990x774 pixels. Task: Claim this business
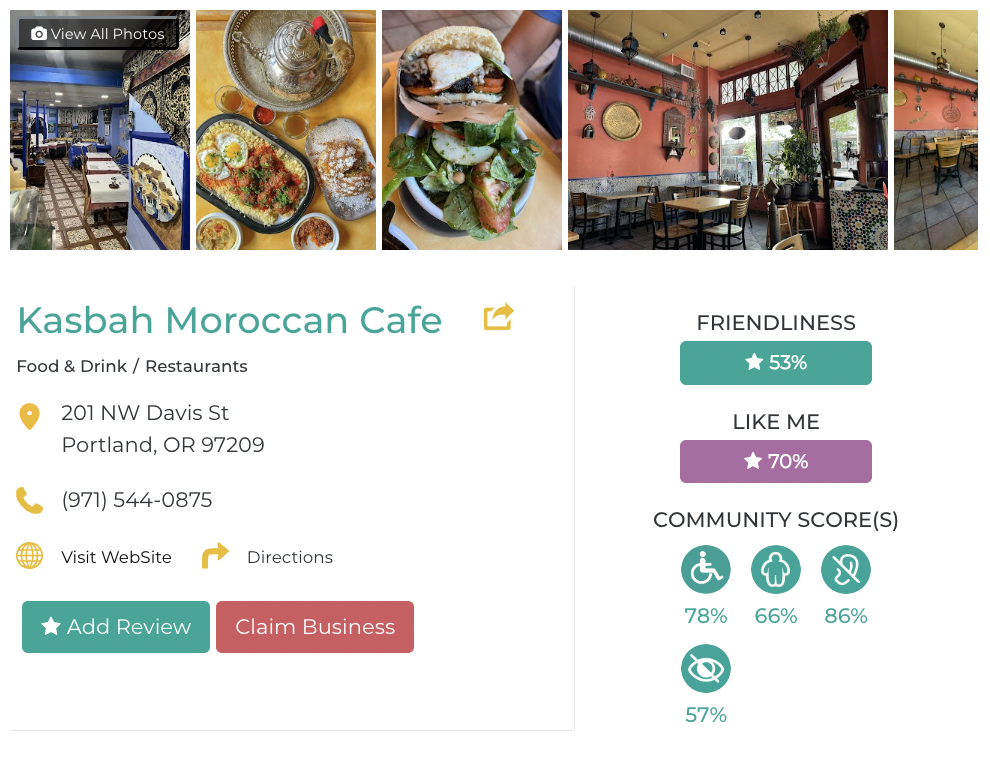pos(315,627)
